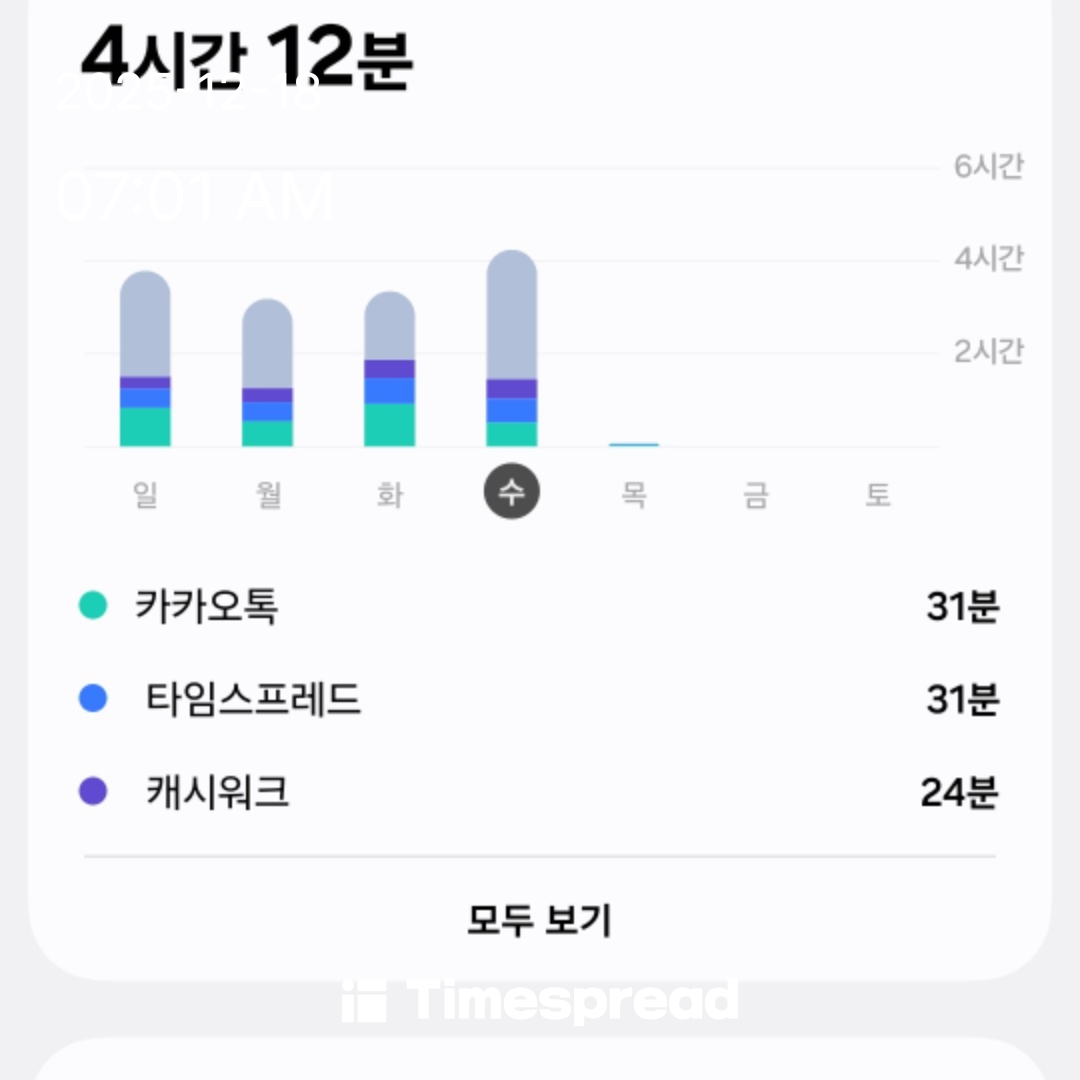Tap 모두 보기 to view all apps
The height and width of the screenshot is (1080, 1080).
[539, 920]
